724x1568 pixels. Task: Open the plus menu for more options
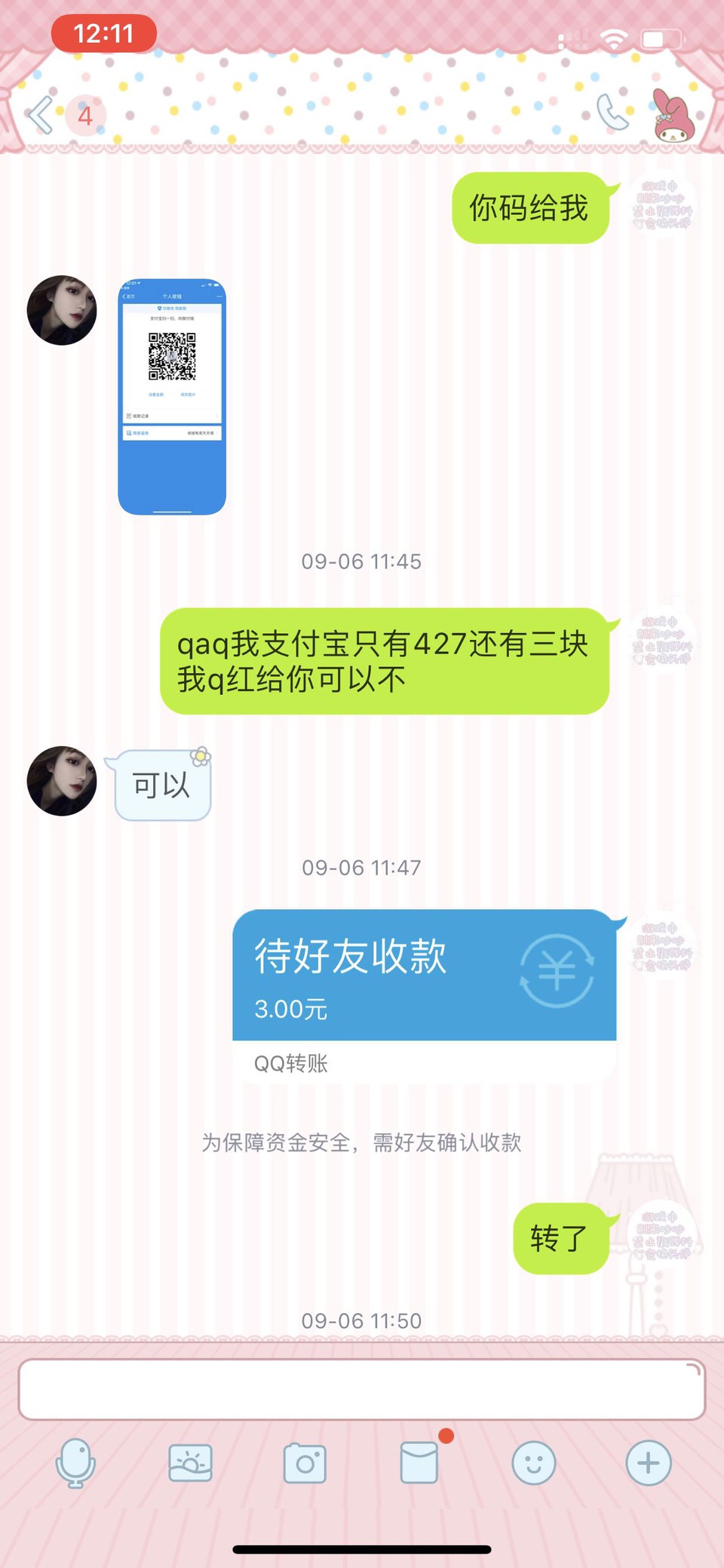tap(649, 1464)
